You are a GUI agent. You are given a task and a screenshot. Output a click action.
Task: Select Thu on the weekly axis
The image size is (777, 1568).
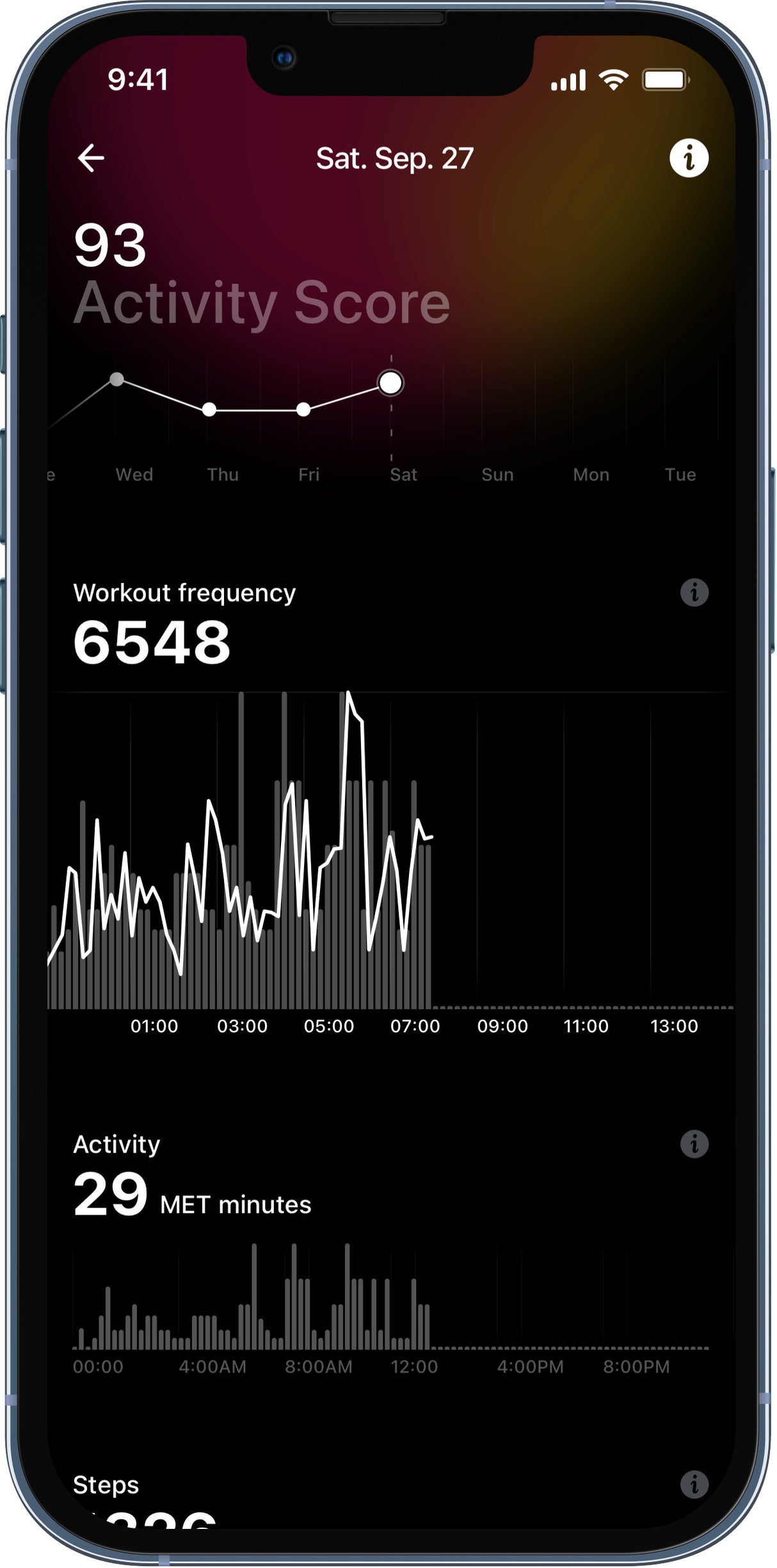click(x=223, y=474)
